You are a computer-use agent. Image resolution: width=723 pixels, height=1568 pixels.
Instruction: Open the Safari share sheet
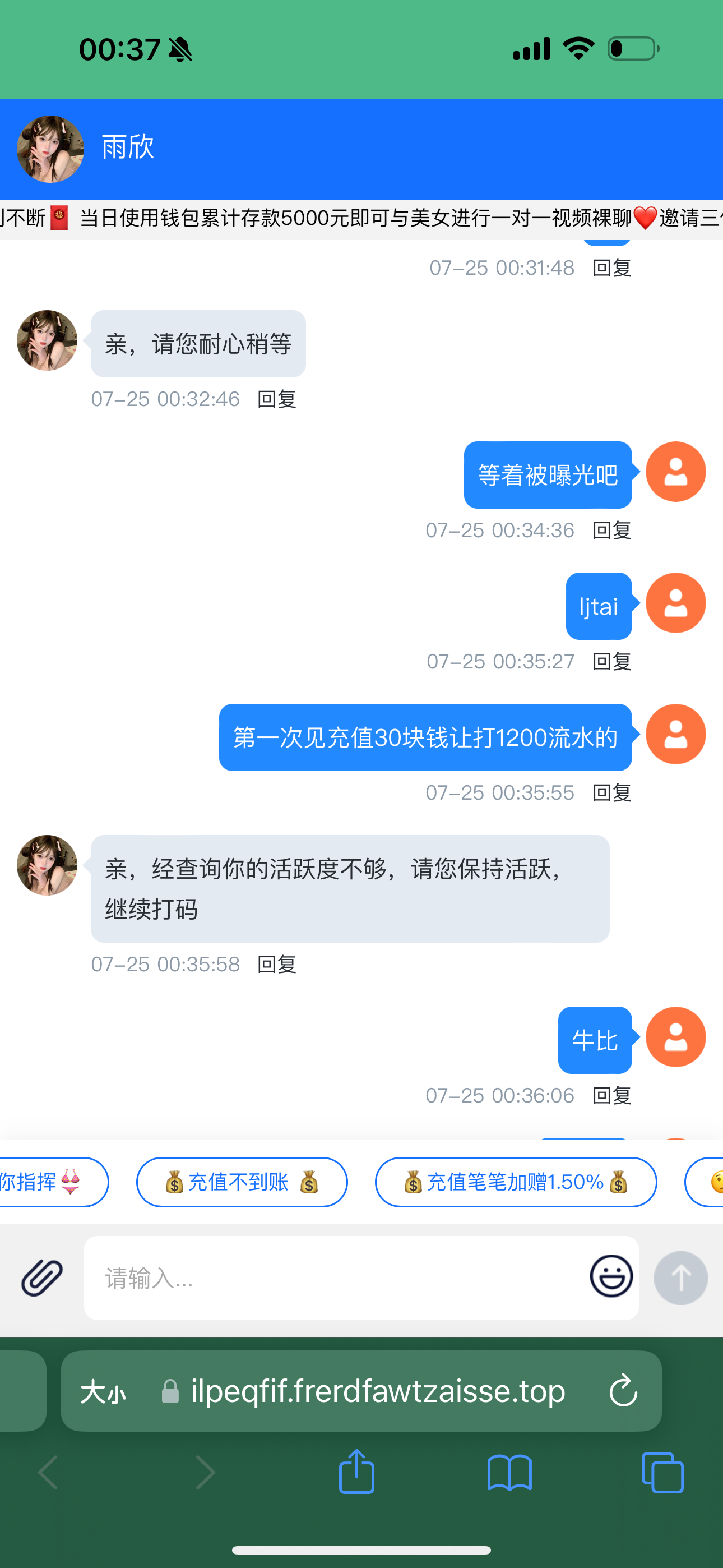[x=356, y=1472]
